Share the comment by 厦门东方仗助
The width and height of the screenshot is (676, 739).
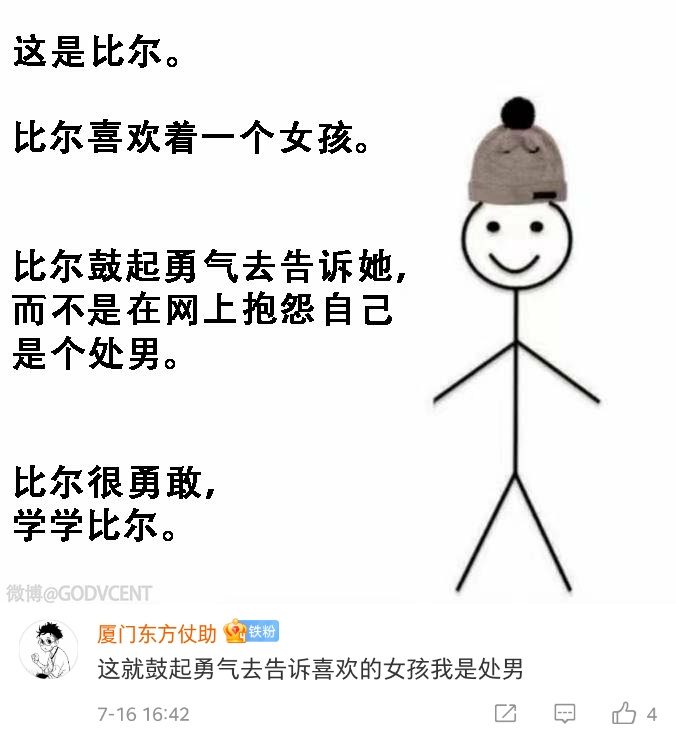click(x=506, y=714)
